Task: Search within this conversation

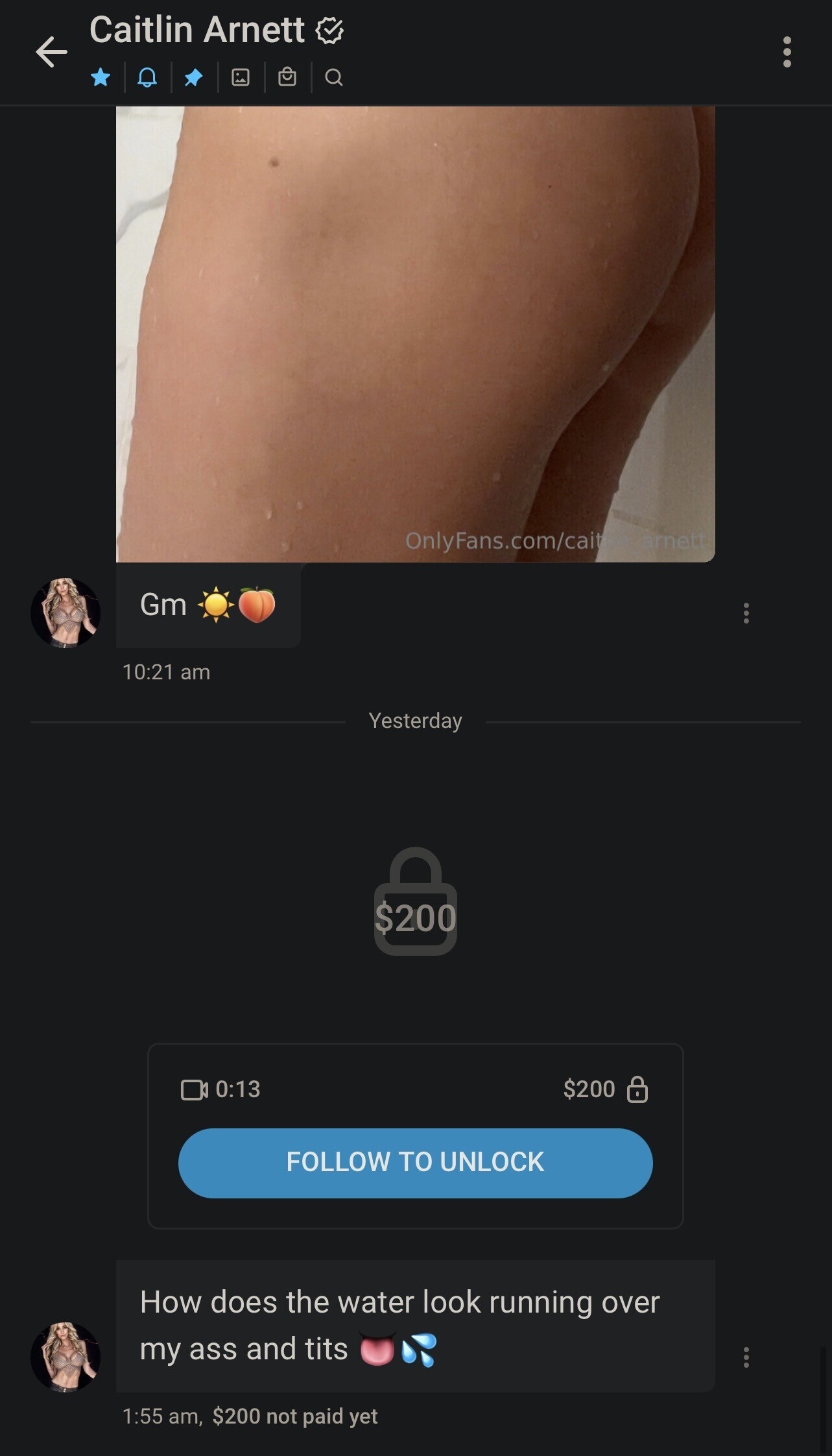Action: [334, 78]
